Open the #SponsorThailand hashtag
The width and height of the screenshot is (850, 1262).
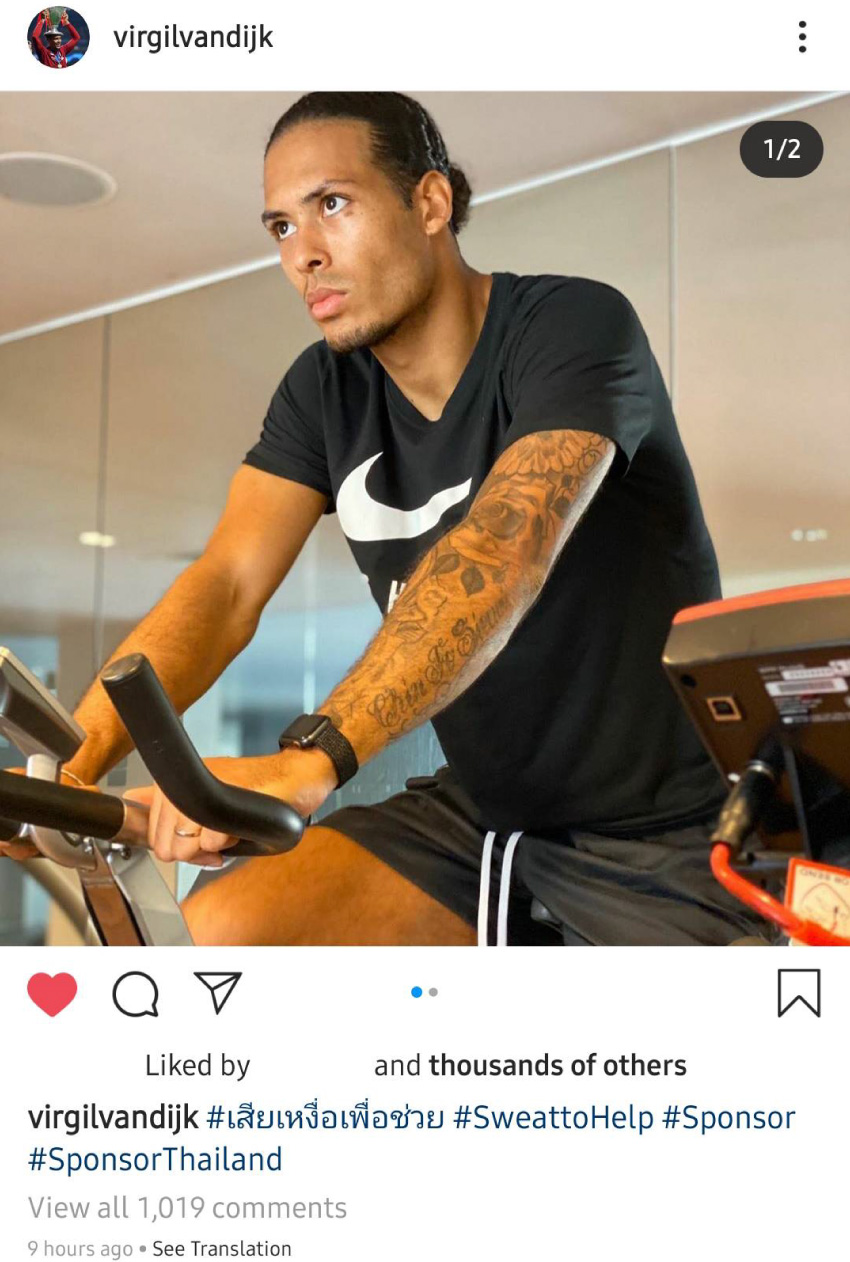click(x=155, y=1159)
